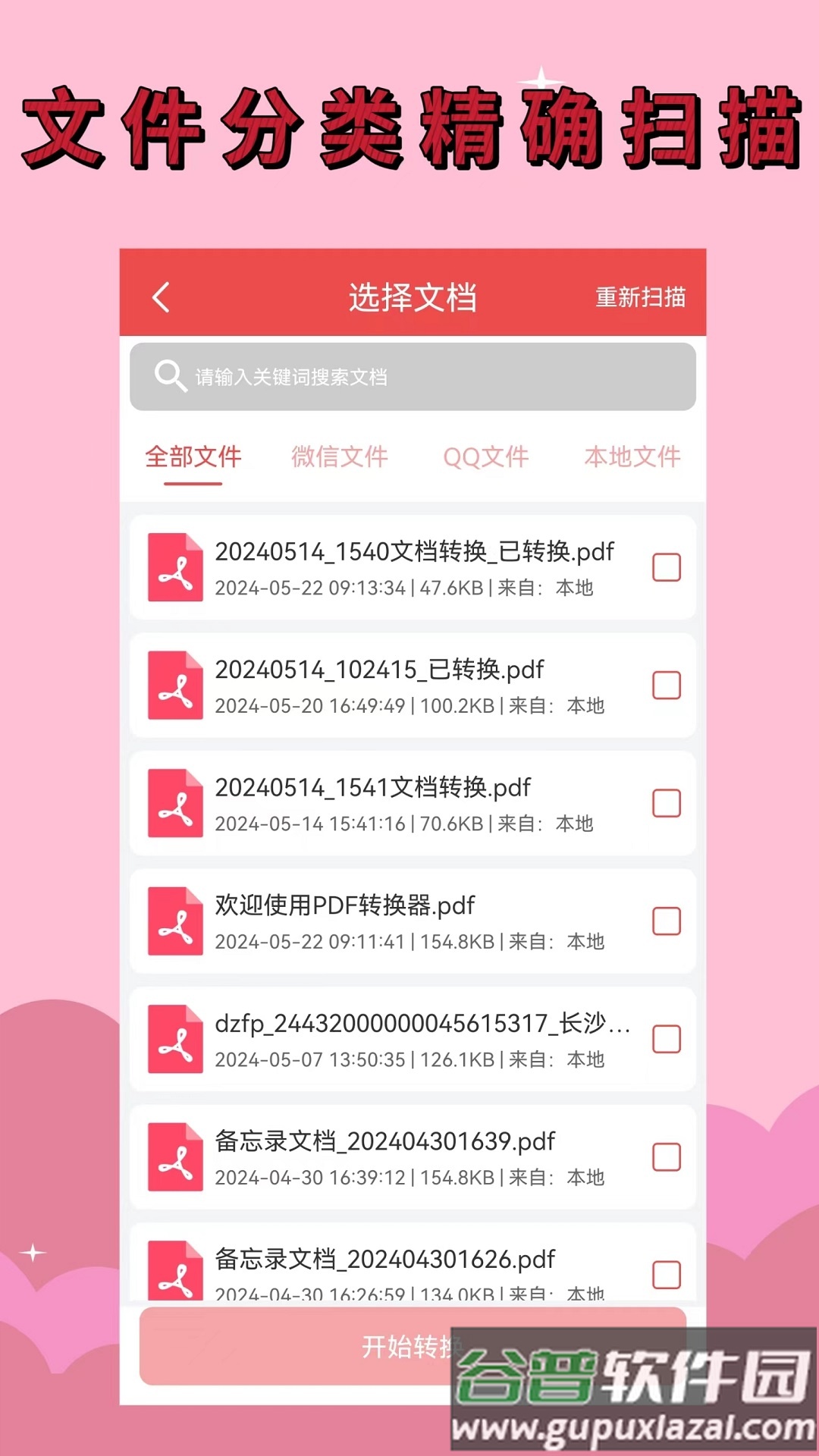Viewport: 819px width, 1456px height.
Task: Tap the back arrow in the header
Action: coord(162,298)
